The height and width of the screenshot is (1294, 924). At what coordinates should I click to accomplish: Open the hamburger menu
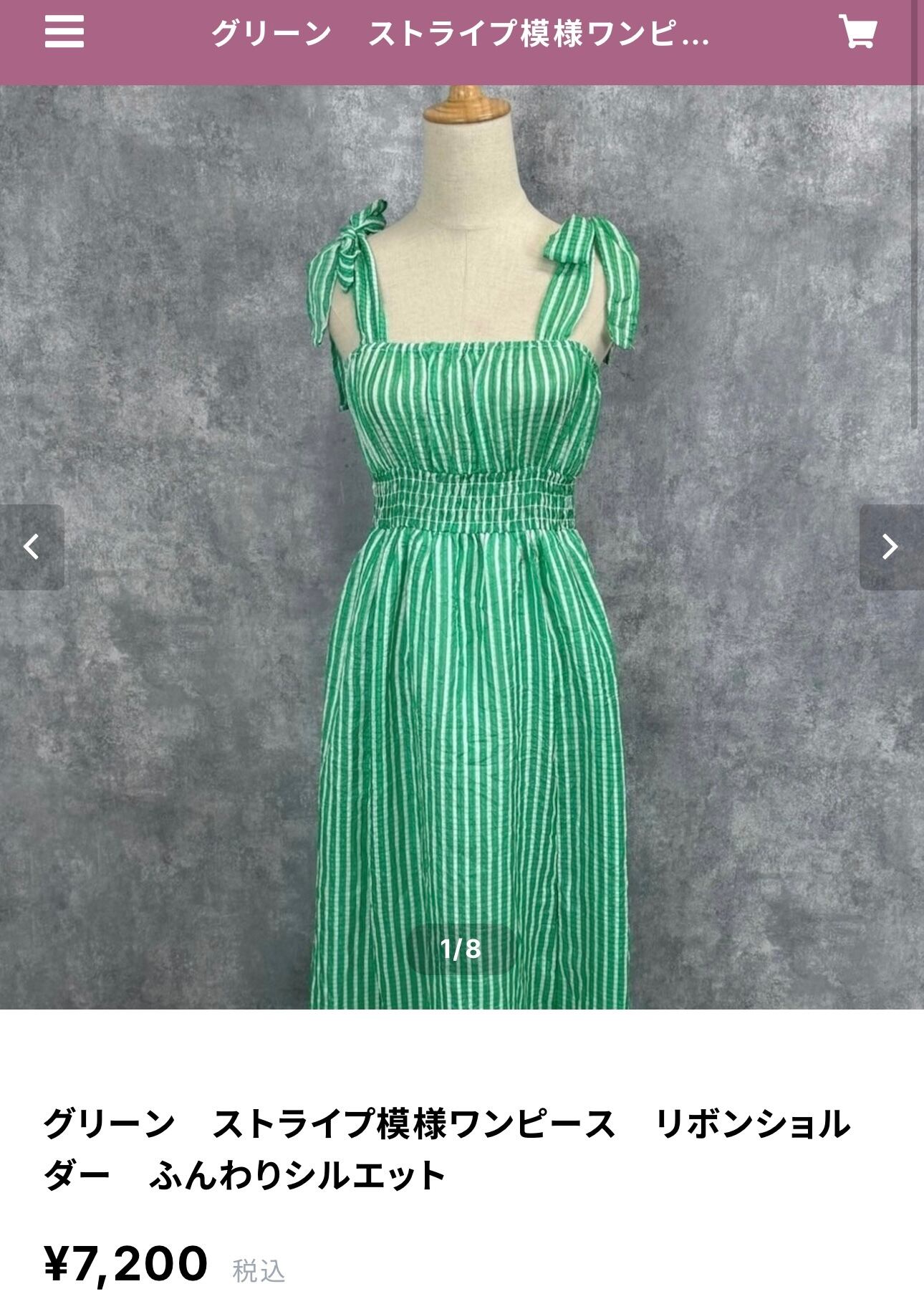point(64,32)
